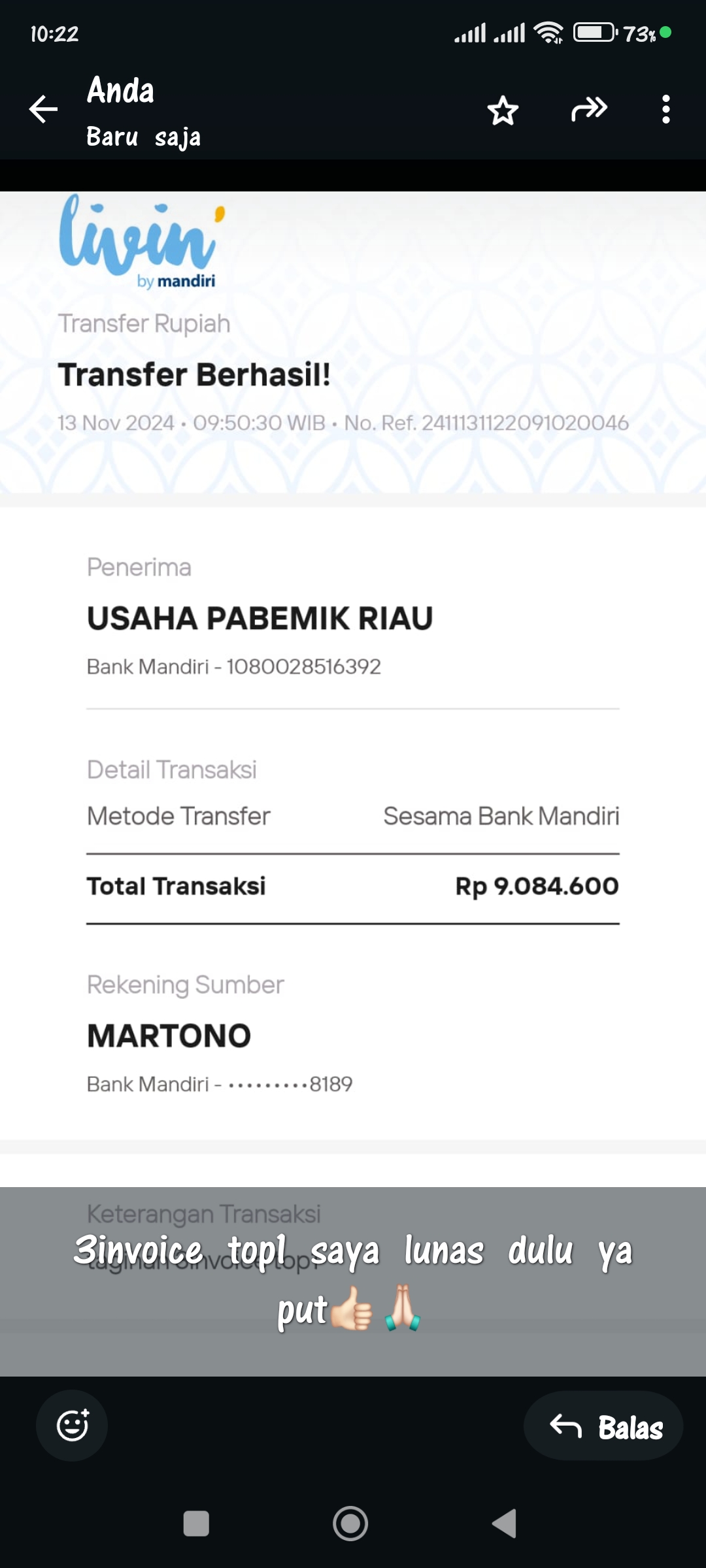The height and width of the screenshot is (1568, 706).
Task: Forward this image message
Action: pos(589,109)
